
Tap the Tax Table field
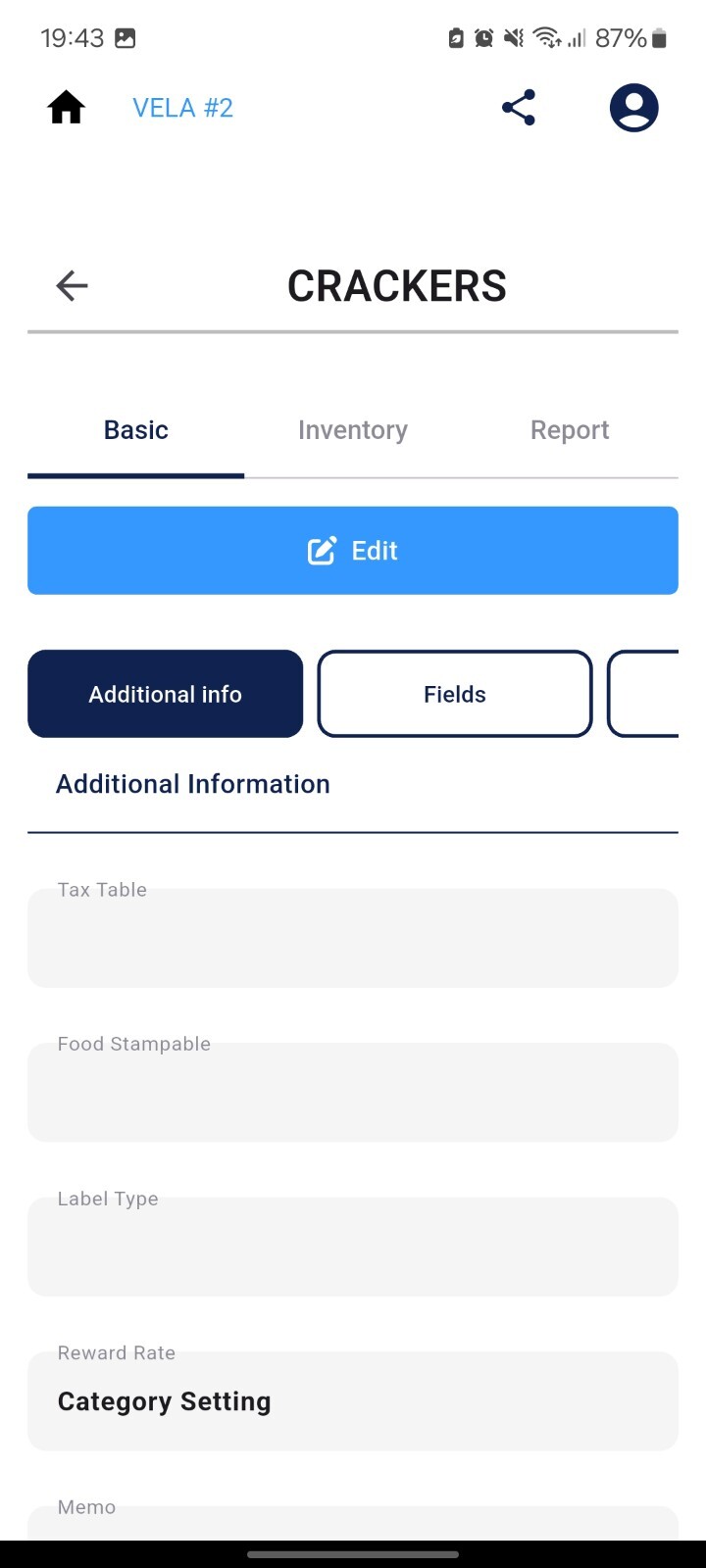pos(353,938)
